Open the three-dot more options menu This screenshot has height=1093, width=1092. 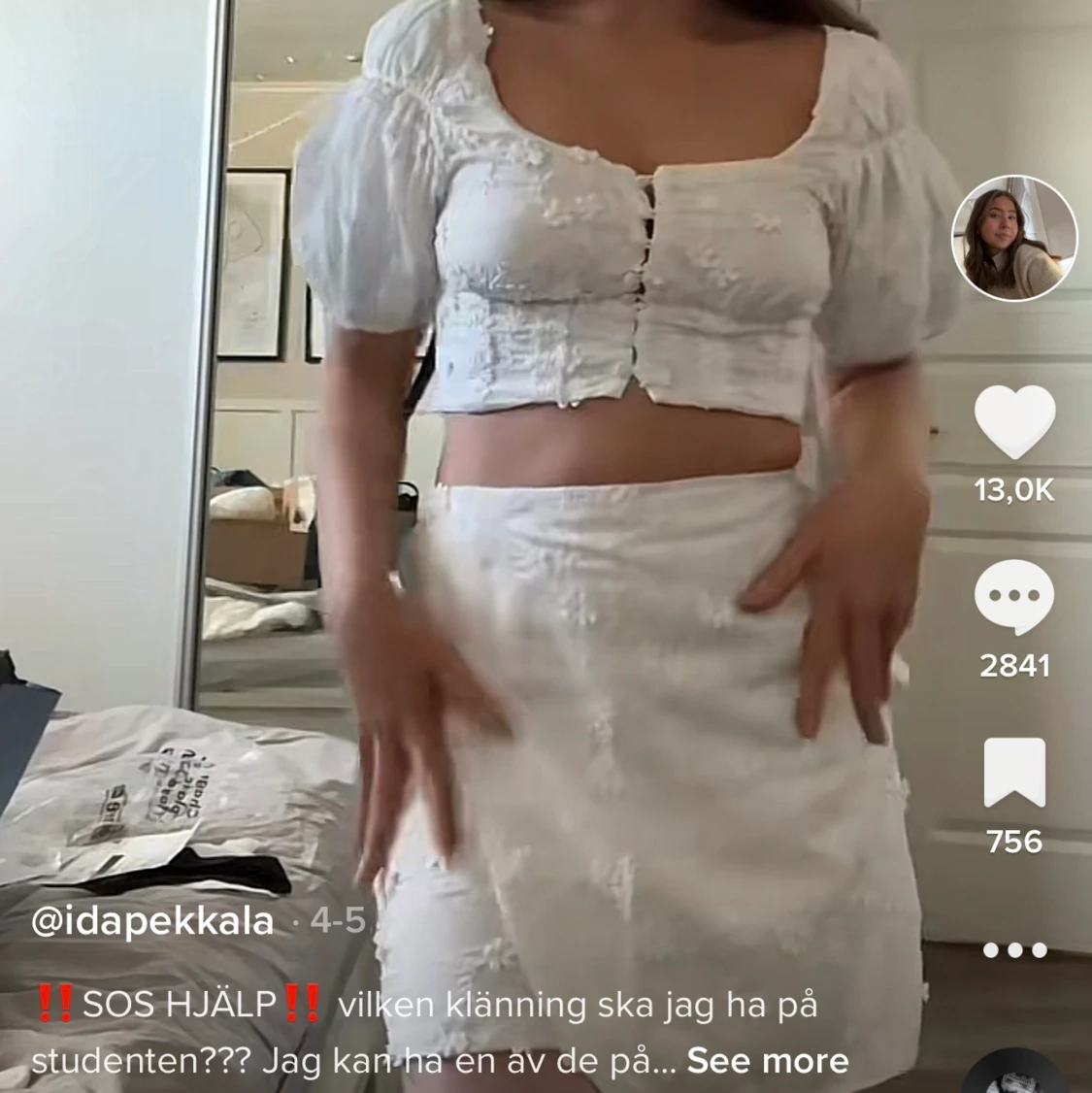(1014, 949)
